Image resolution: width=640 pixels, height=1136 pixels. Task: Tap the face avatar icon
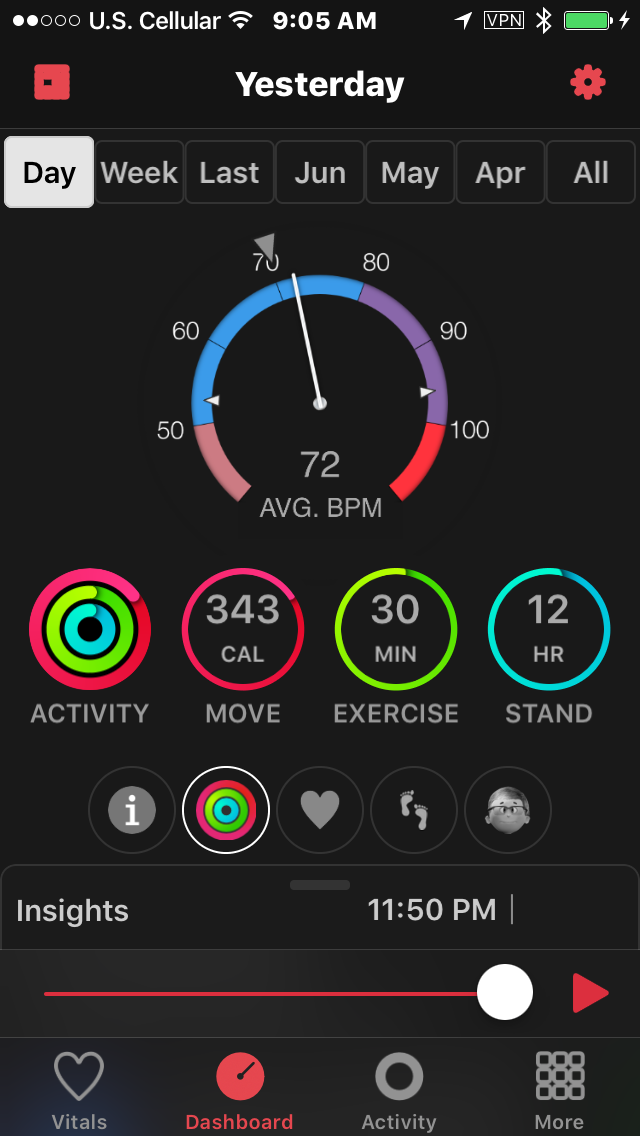[x=508, y=810]
